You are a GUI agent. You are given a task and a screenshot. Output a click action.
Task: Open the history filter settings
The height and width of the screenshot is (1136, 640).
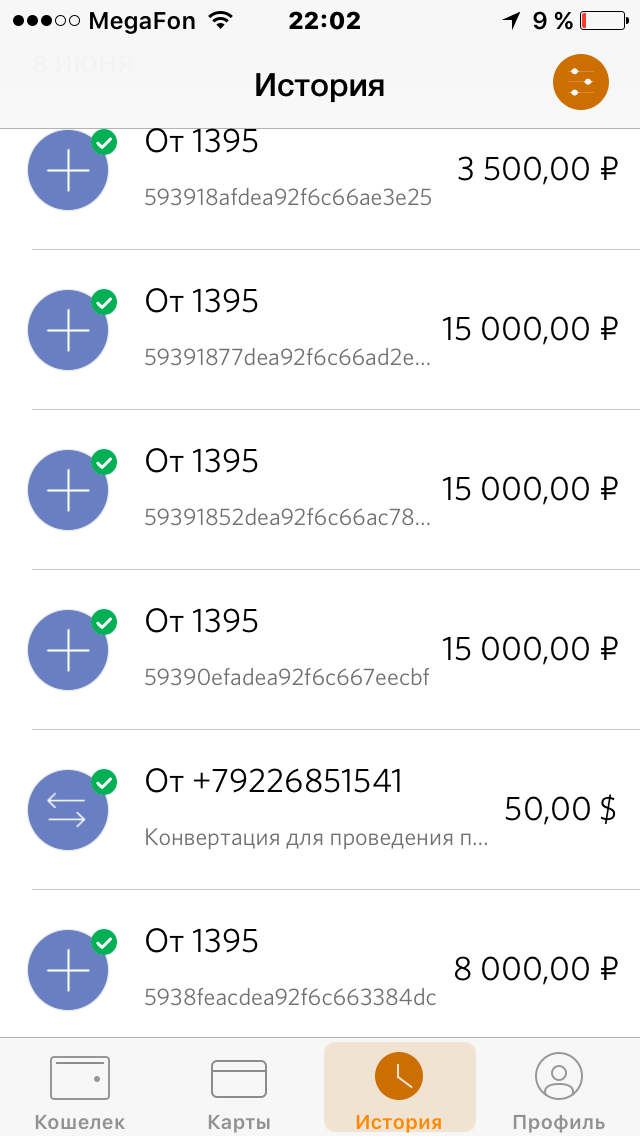[581, 84]
